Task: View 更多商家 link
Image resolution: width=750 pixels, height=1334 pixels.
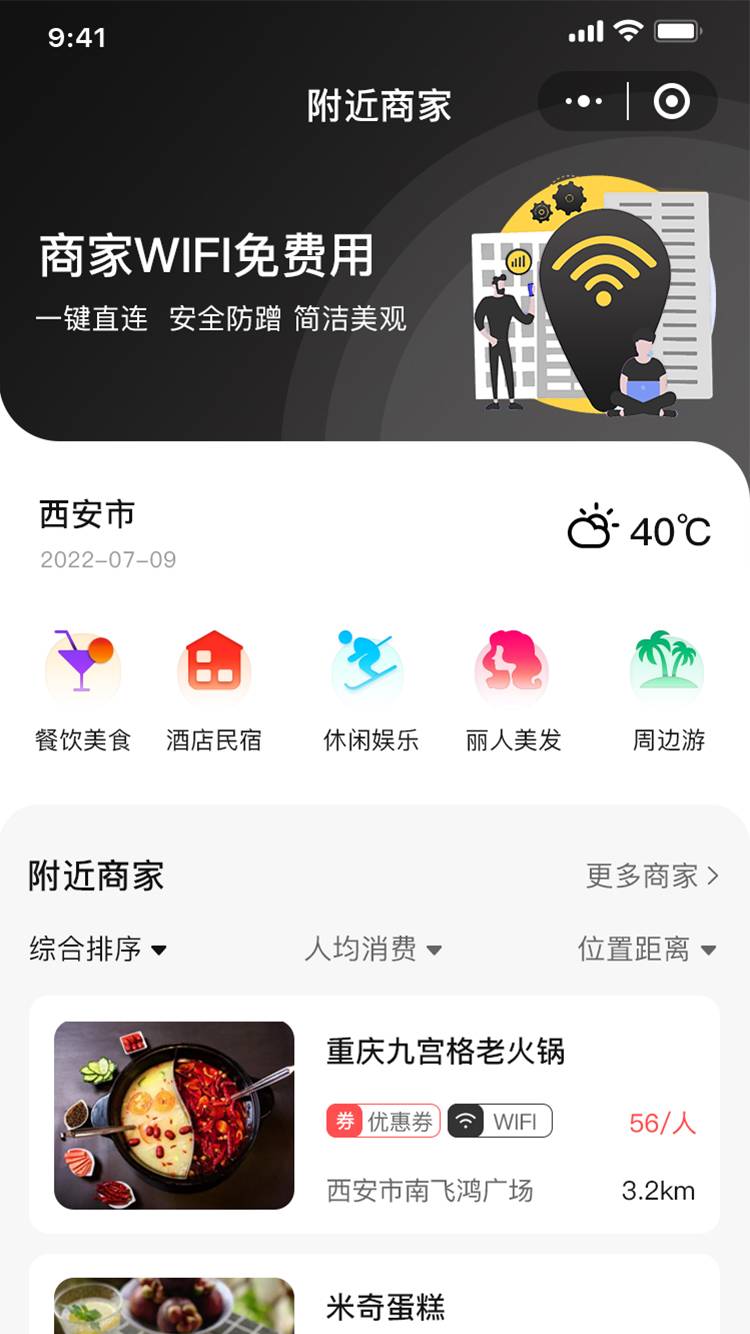Action: [x=652, y=876]
